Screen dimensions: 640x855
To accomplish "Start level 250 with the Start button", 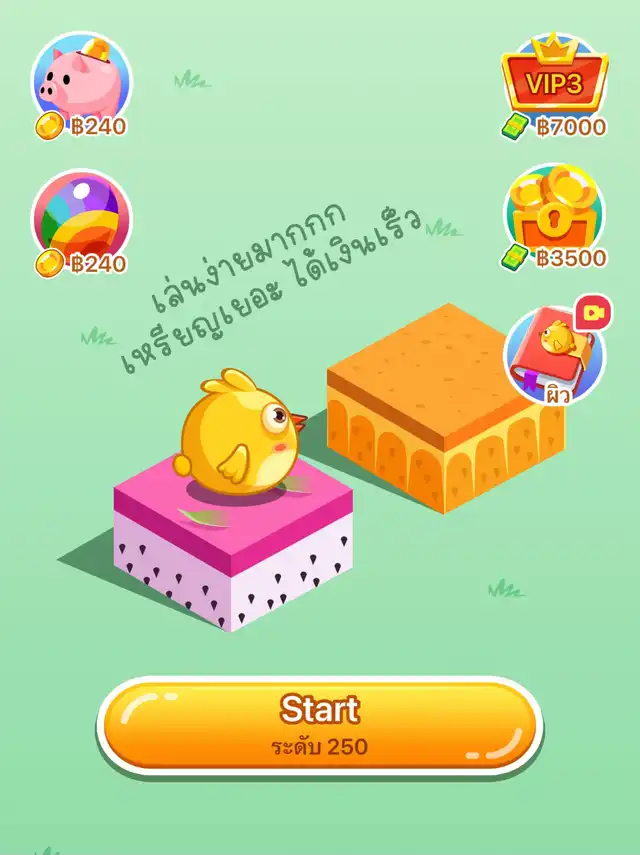I will coord(319,724).
